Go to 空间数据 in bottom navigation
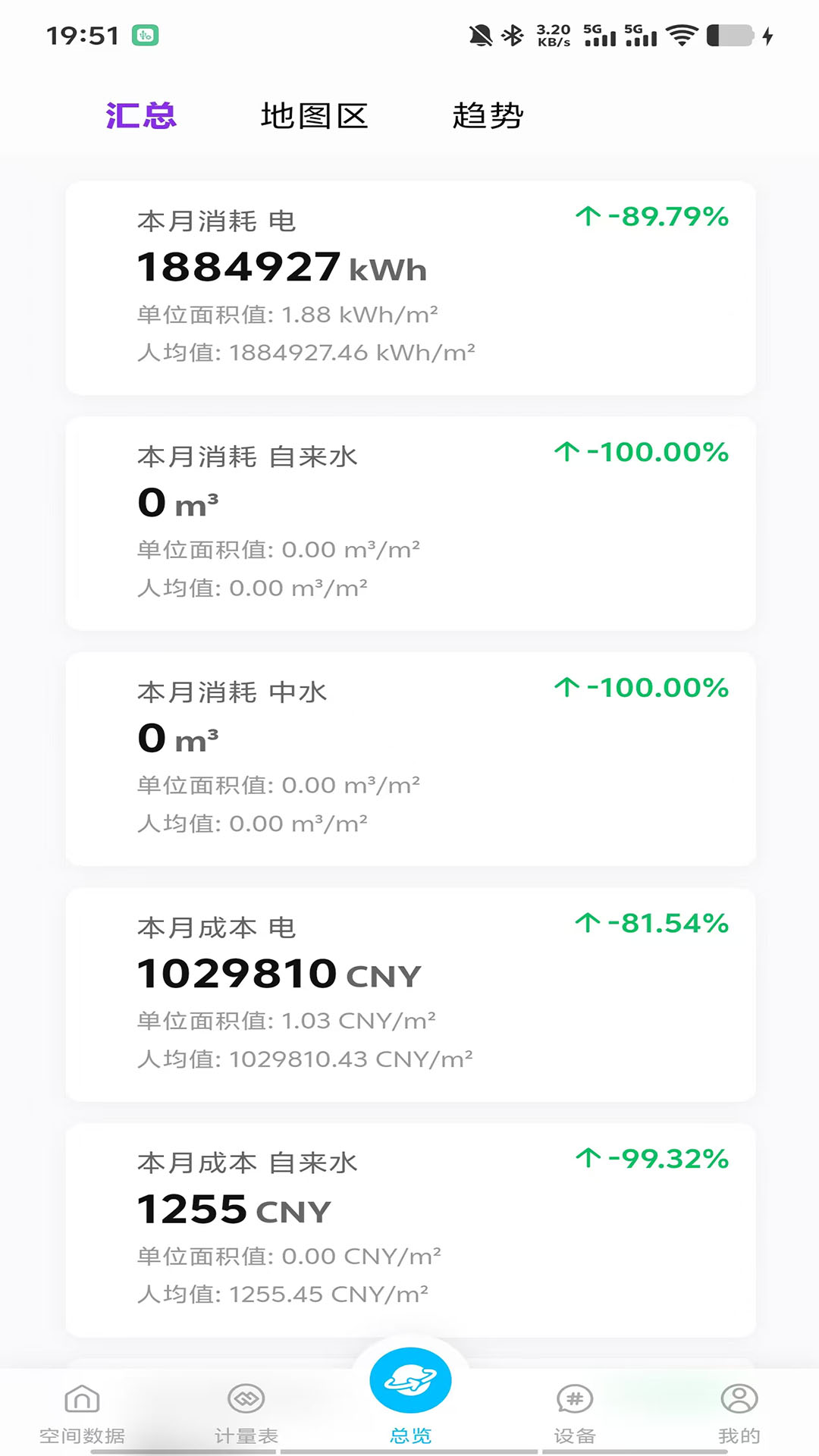 [82, 1414]
